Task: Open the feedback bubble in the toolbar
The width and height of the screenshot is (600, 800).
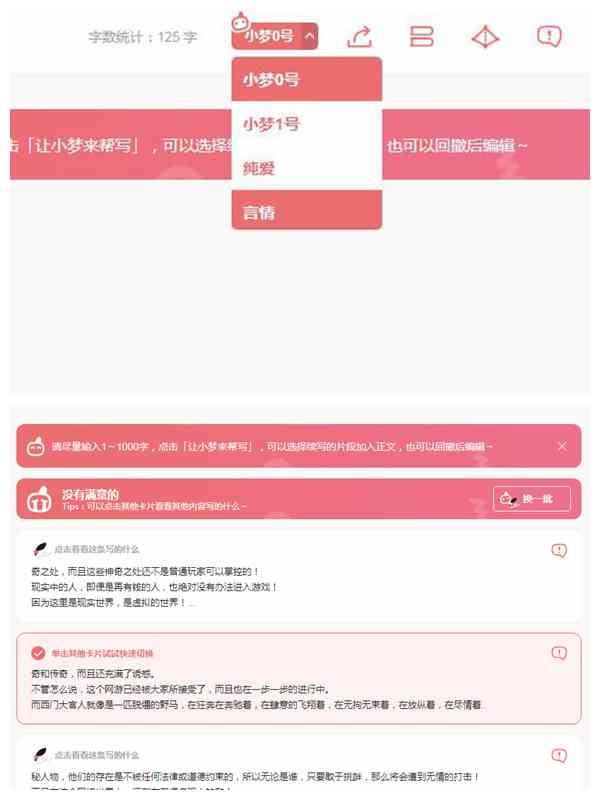Action: coord(548,36)
